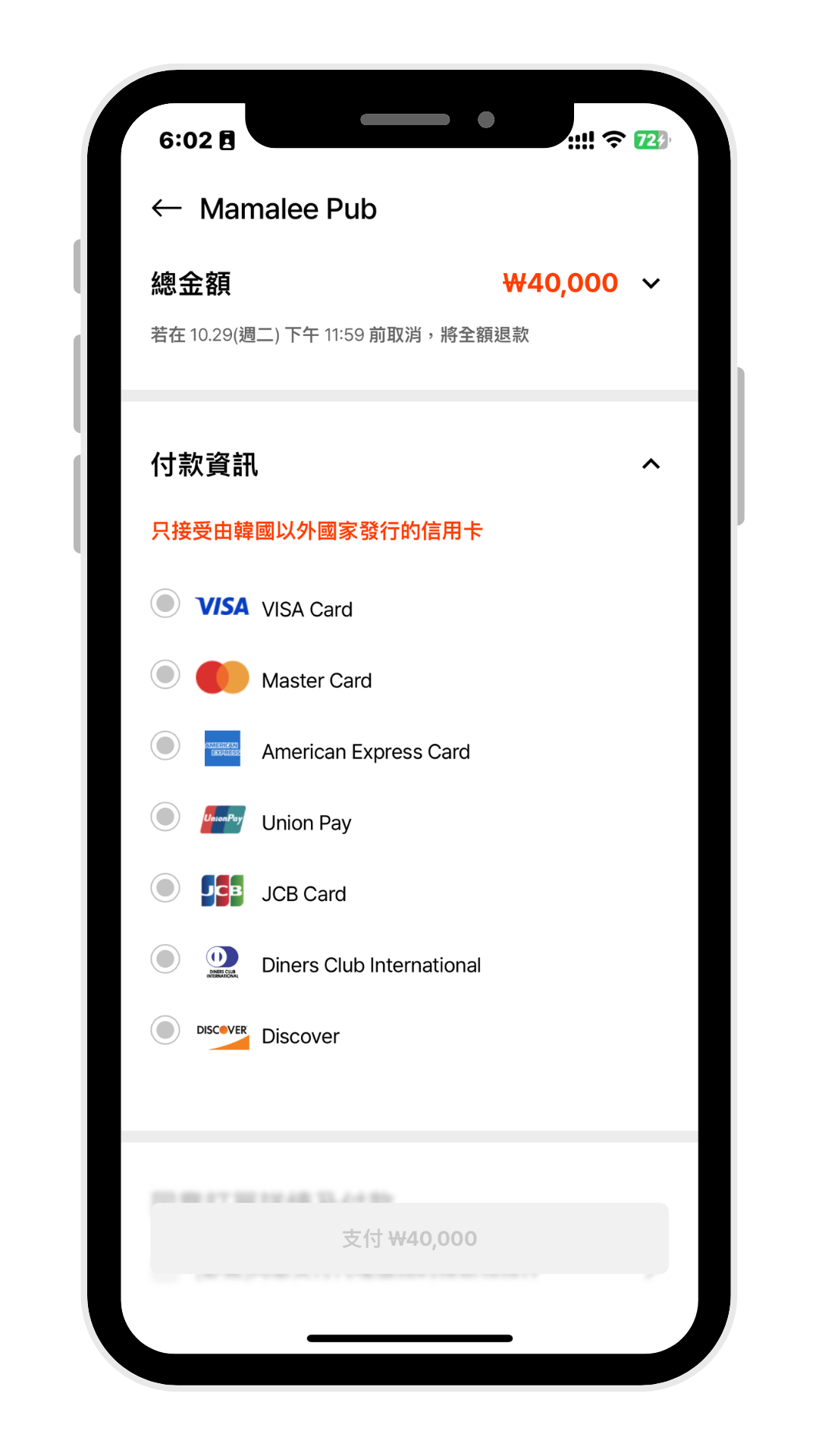Select Discover as payment card
The height and width of the screenshot is (1456, 819).
click(x=165, y=1031)
